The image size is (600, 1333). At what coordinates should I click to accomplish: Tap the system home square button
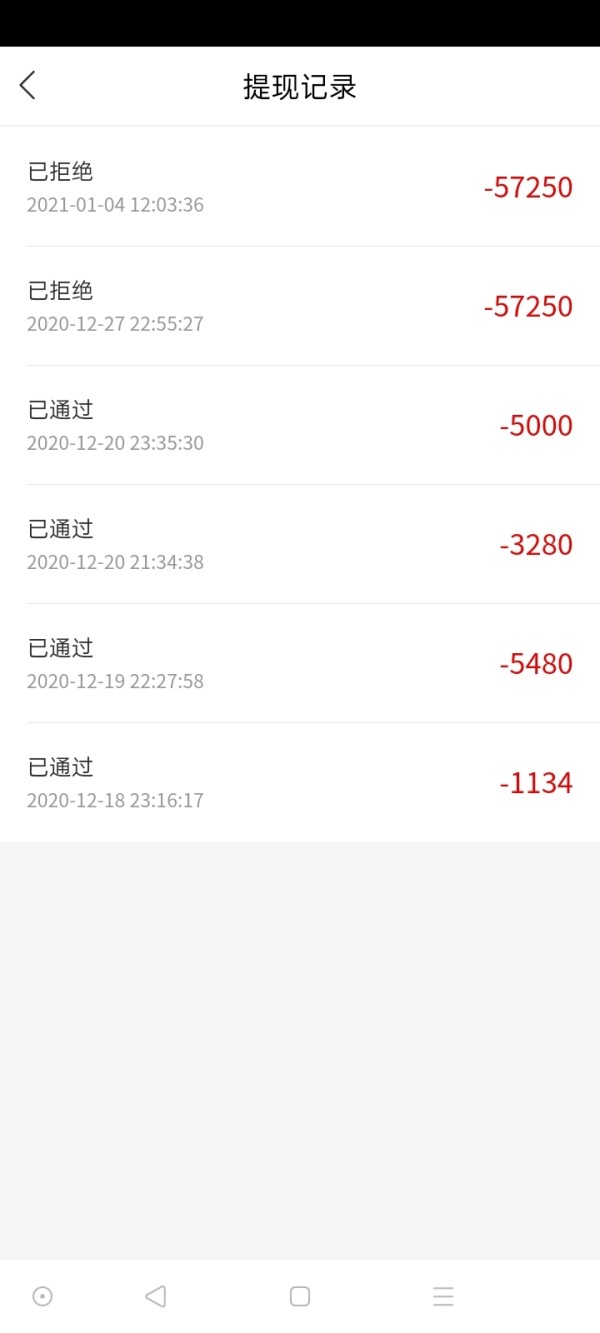[x=300, y=1296]
